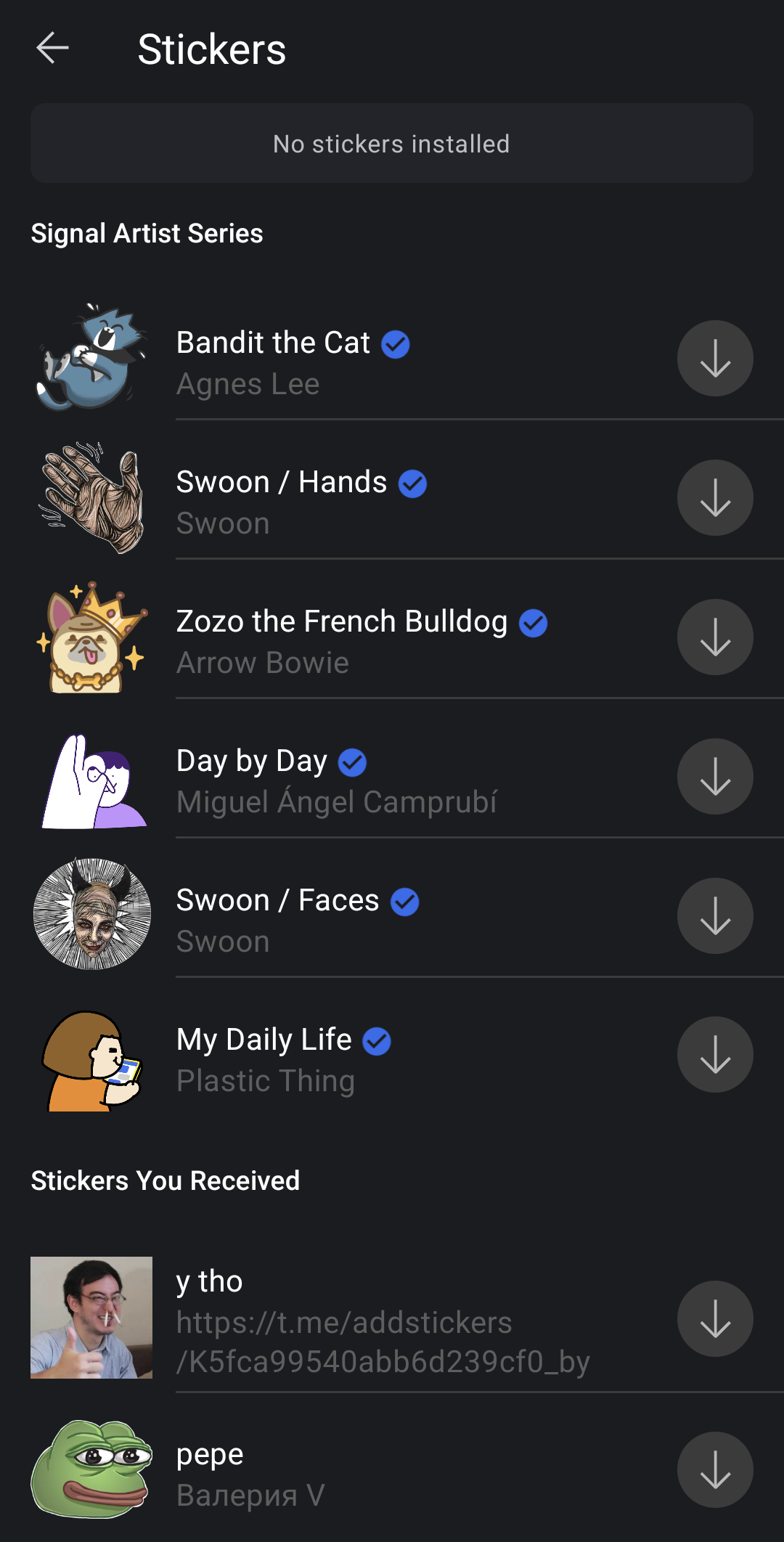Download the Zozo the French Bulldog pack
The image size is (784, 1542).
click(715, 637)
